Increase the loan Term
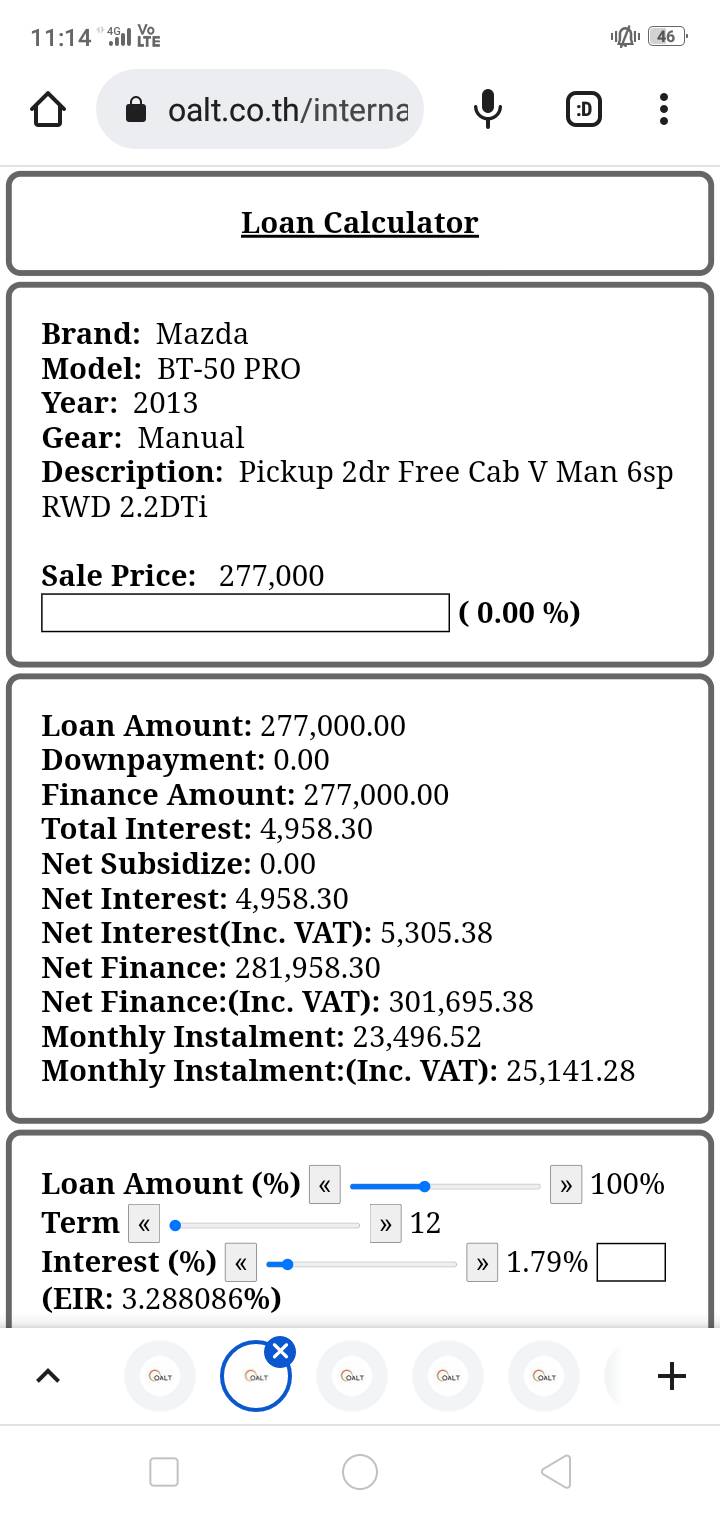This screenshot has height=1520, width=720. point(385,1224)
